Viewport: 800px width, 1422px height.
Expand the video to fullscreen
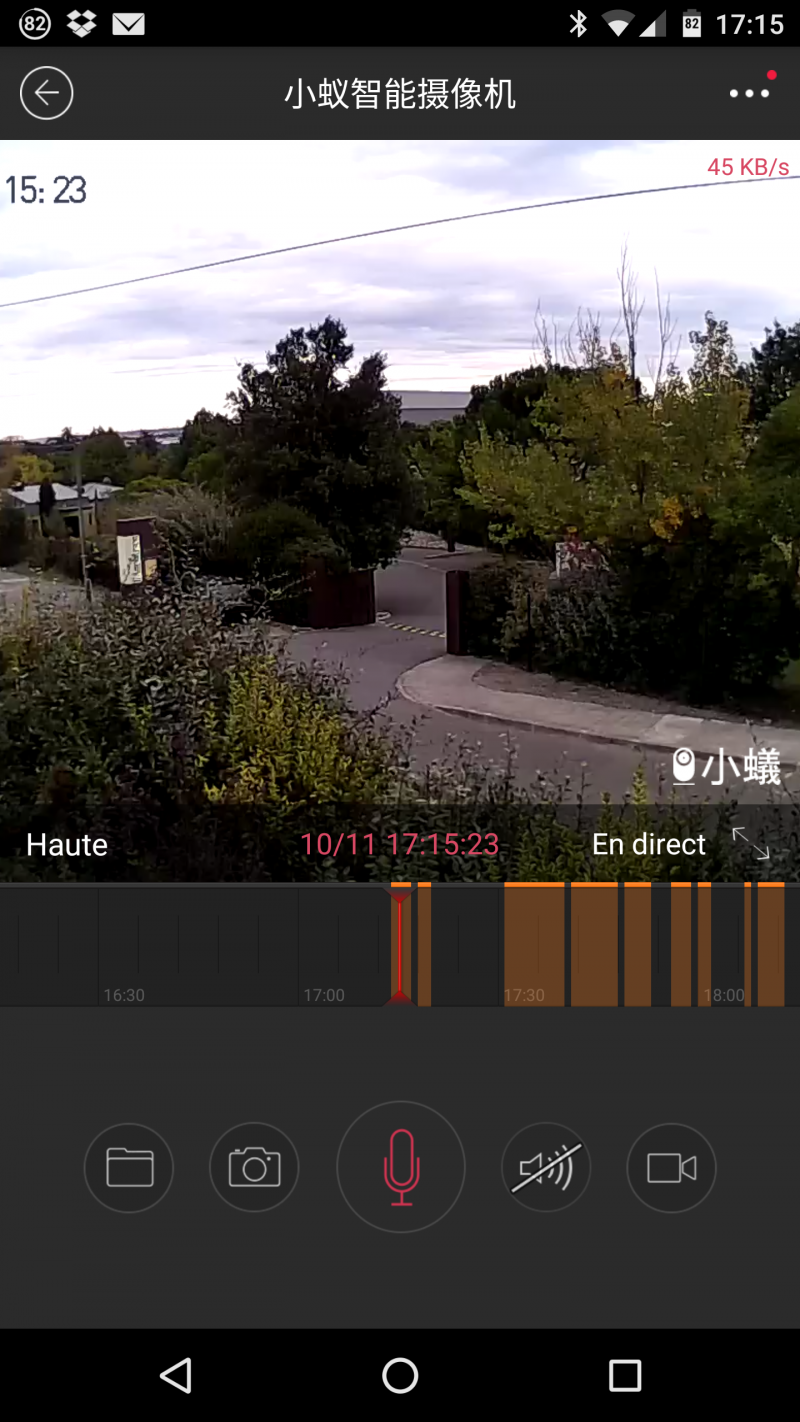[751, 844]
